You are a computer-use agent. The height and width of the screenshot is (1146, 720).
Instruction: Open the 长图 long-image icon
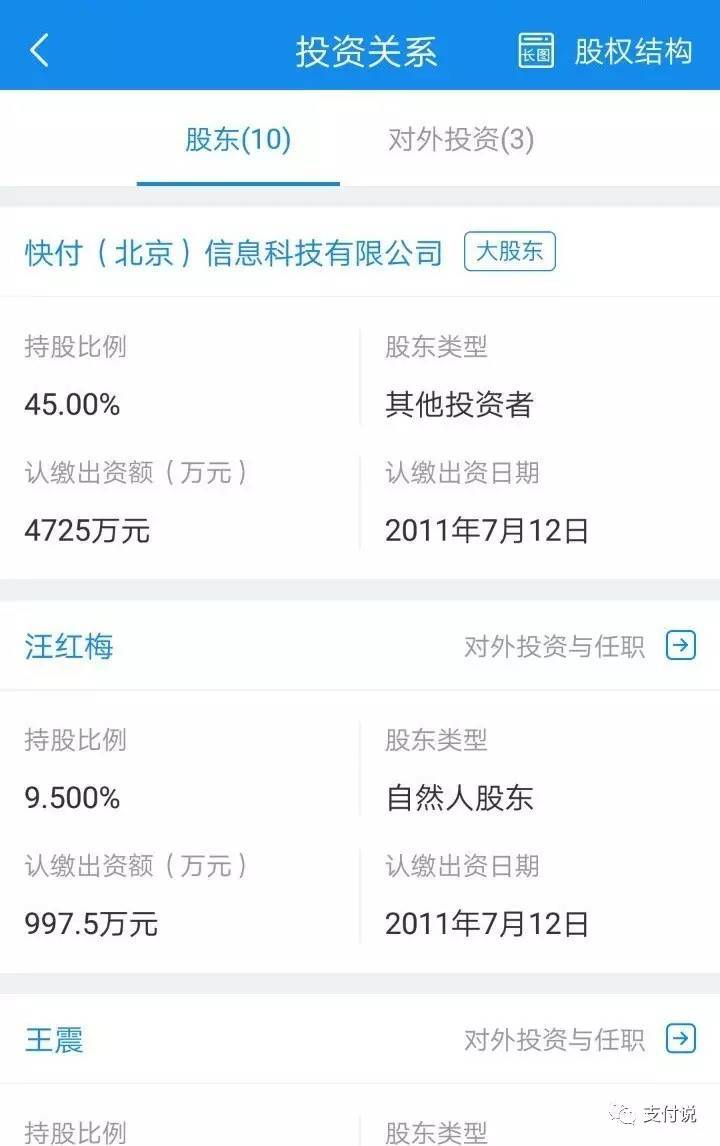534,47
